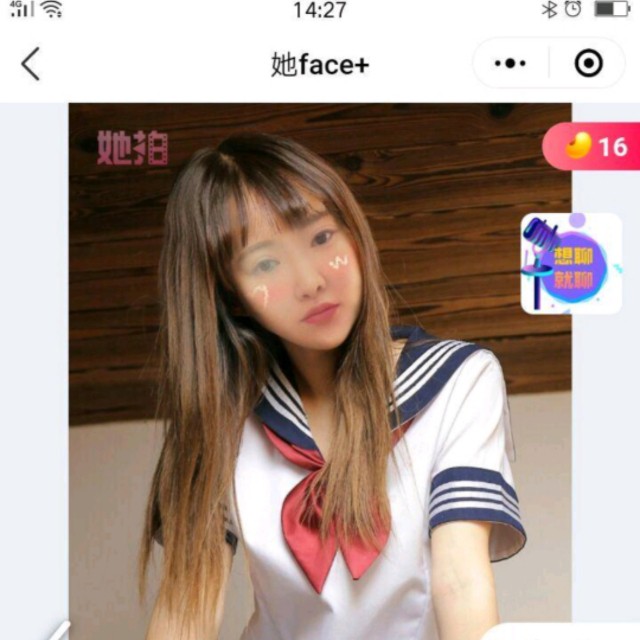Close the mini program with the circle button

click(589, 63)
